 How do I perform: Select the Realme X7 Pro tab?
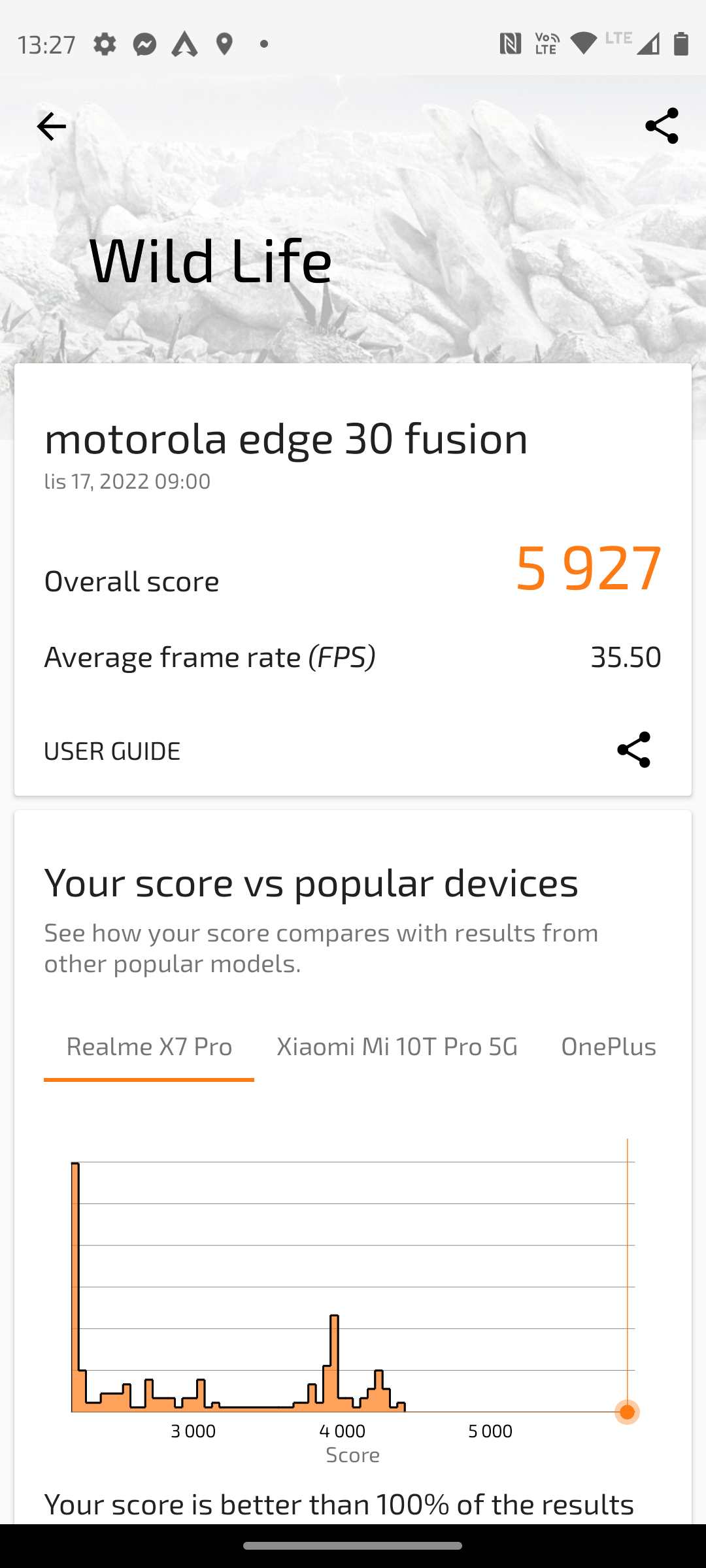coord(149,1047)
